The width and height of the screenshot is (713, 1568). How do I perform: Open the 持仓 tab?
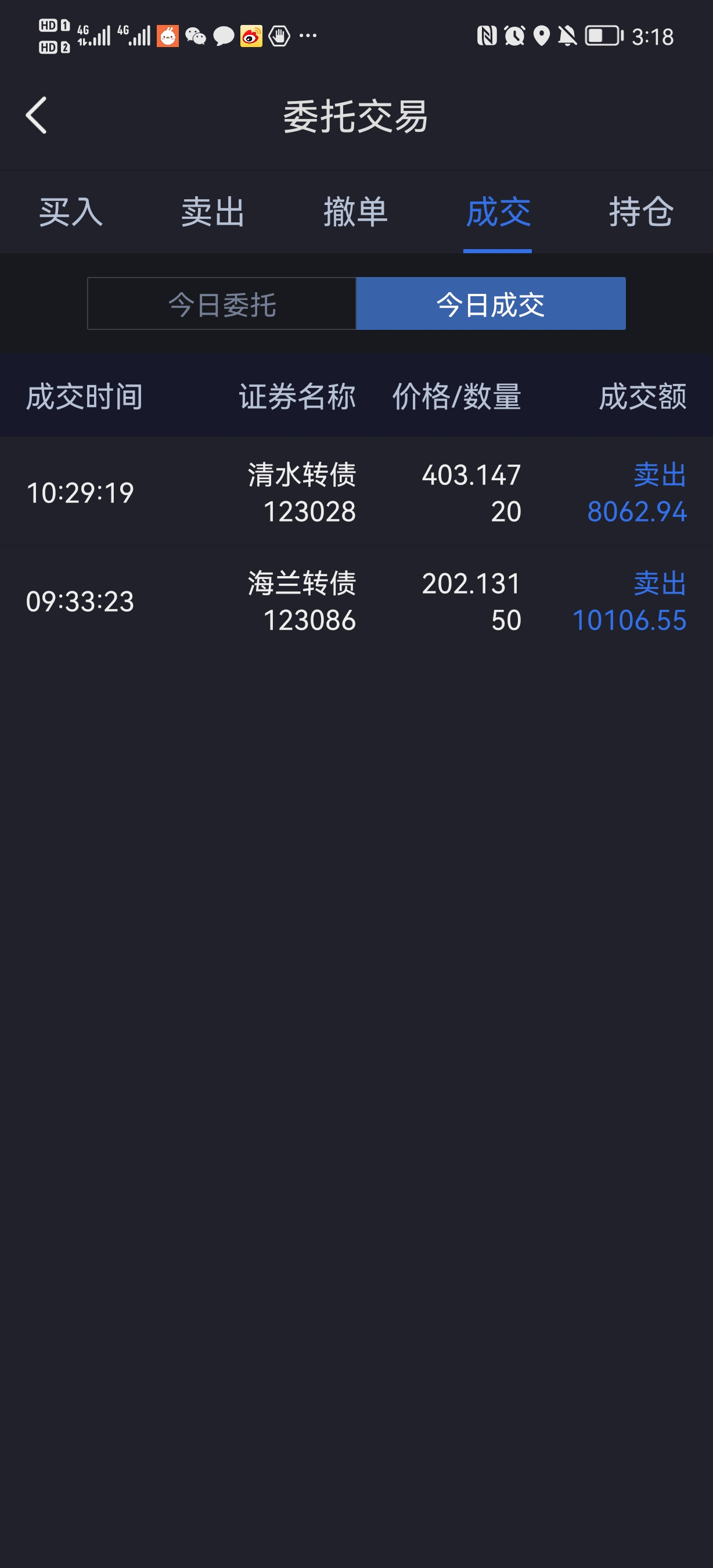tap(640, 212)
